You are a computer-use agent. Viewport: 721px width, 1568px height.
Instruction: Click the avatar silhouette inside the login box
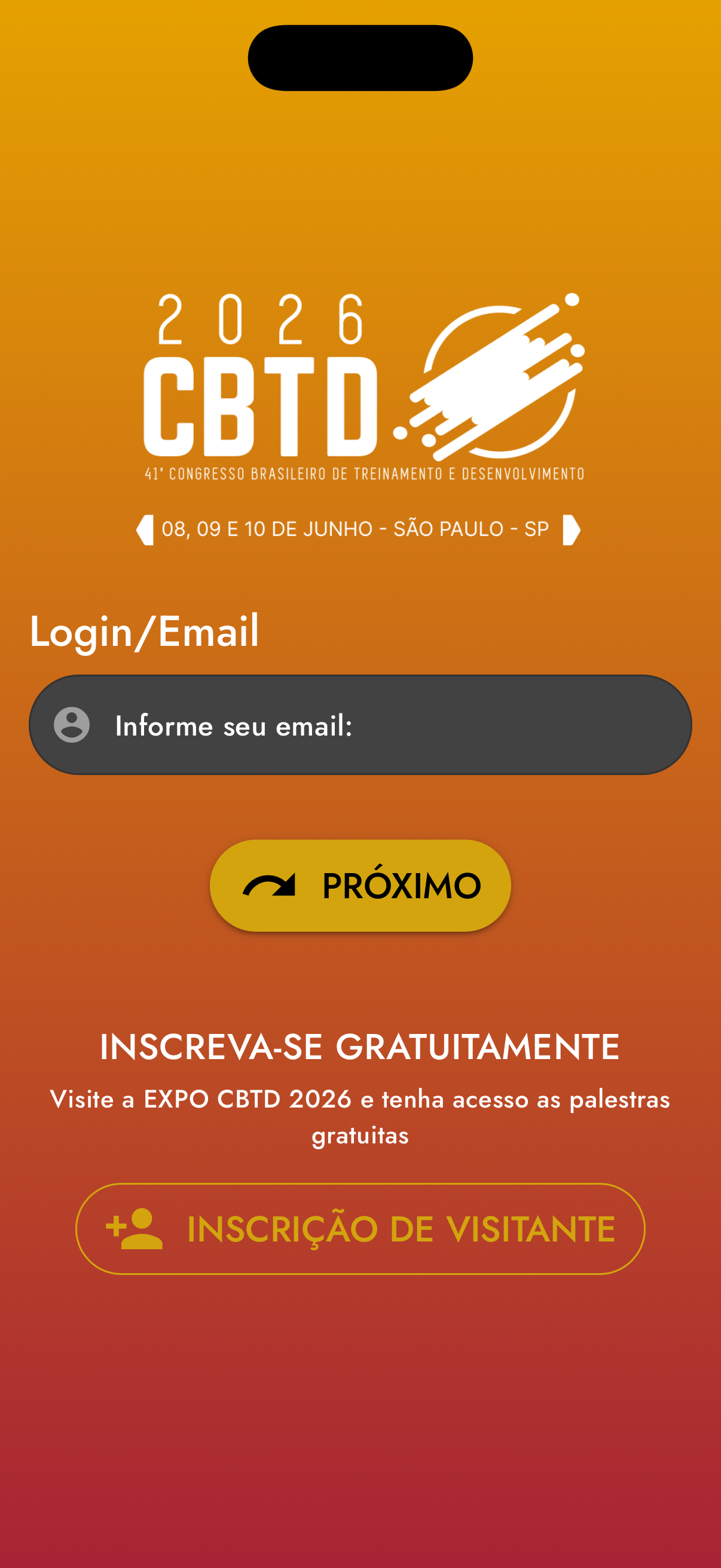coord(71,725)
